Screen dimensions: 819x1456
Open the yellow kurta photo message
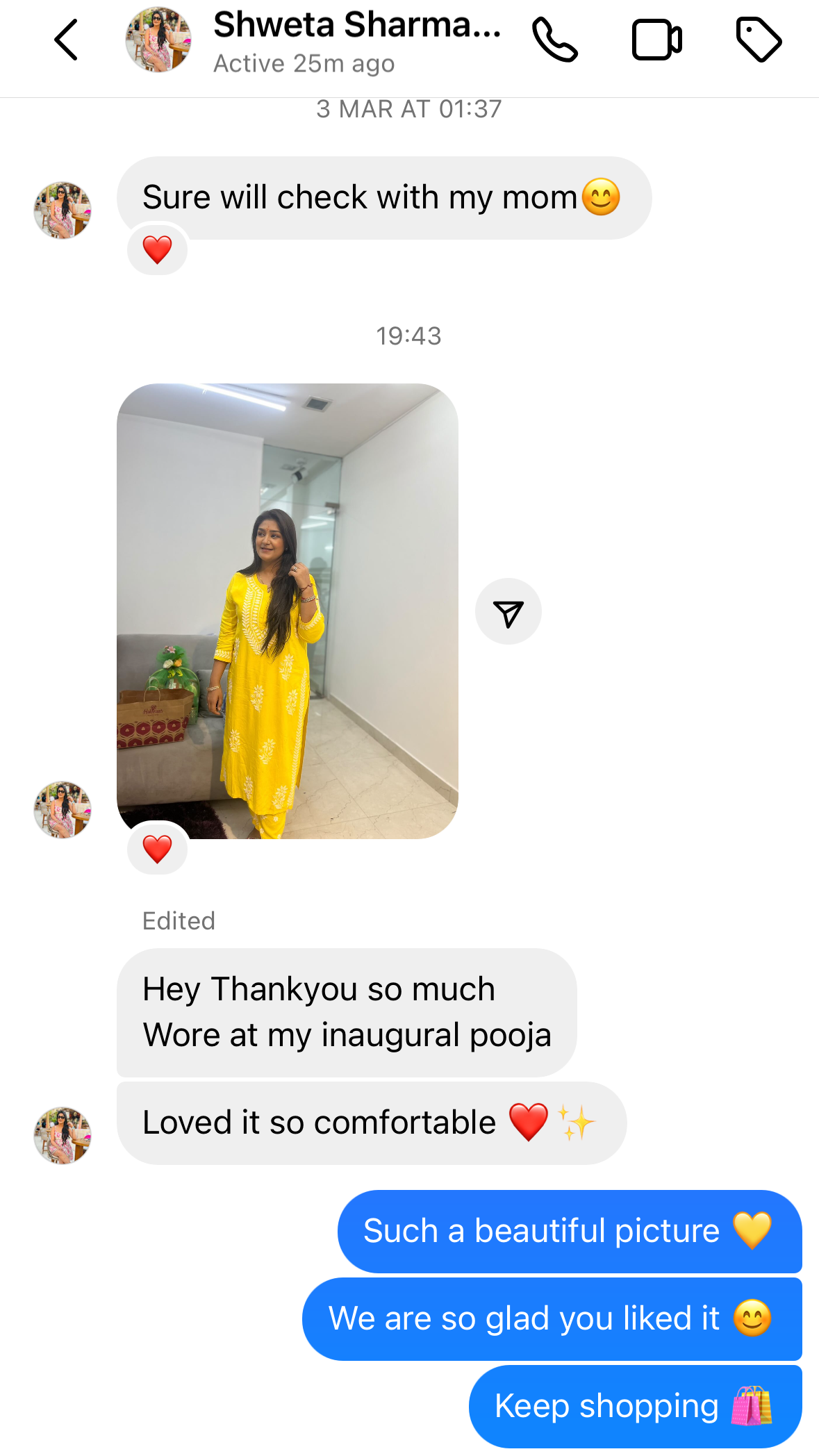287,611
